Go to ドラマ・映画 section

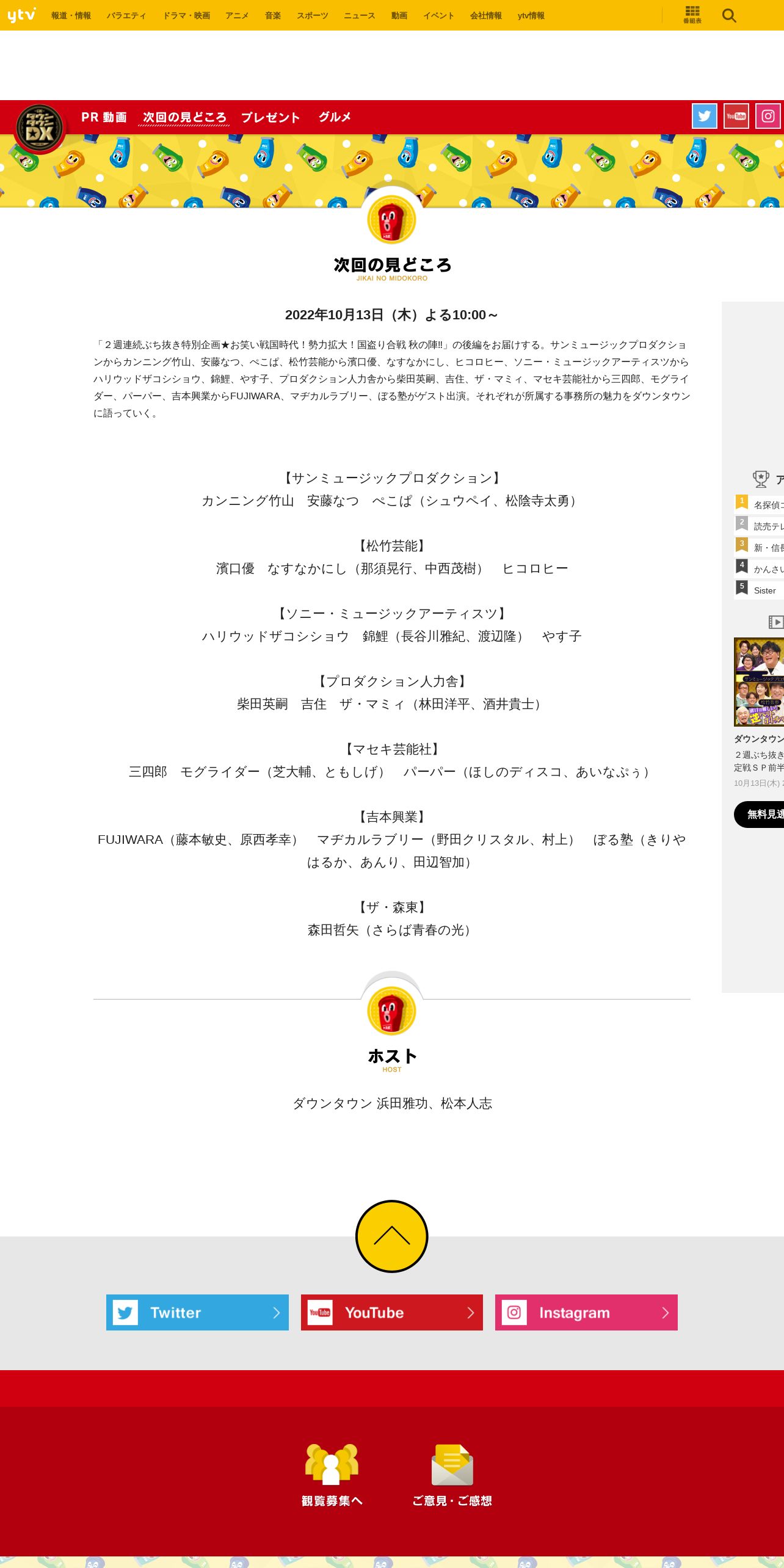coord(186,16)
